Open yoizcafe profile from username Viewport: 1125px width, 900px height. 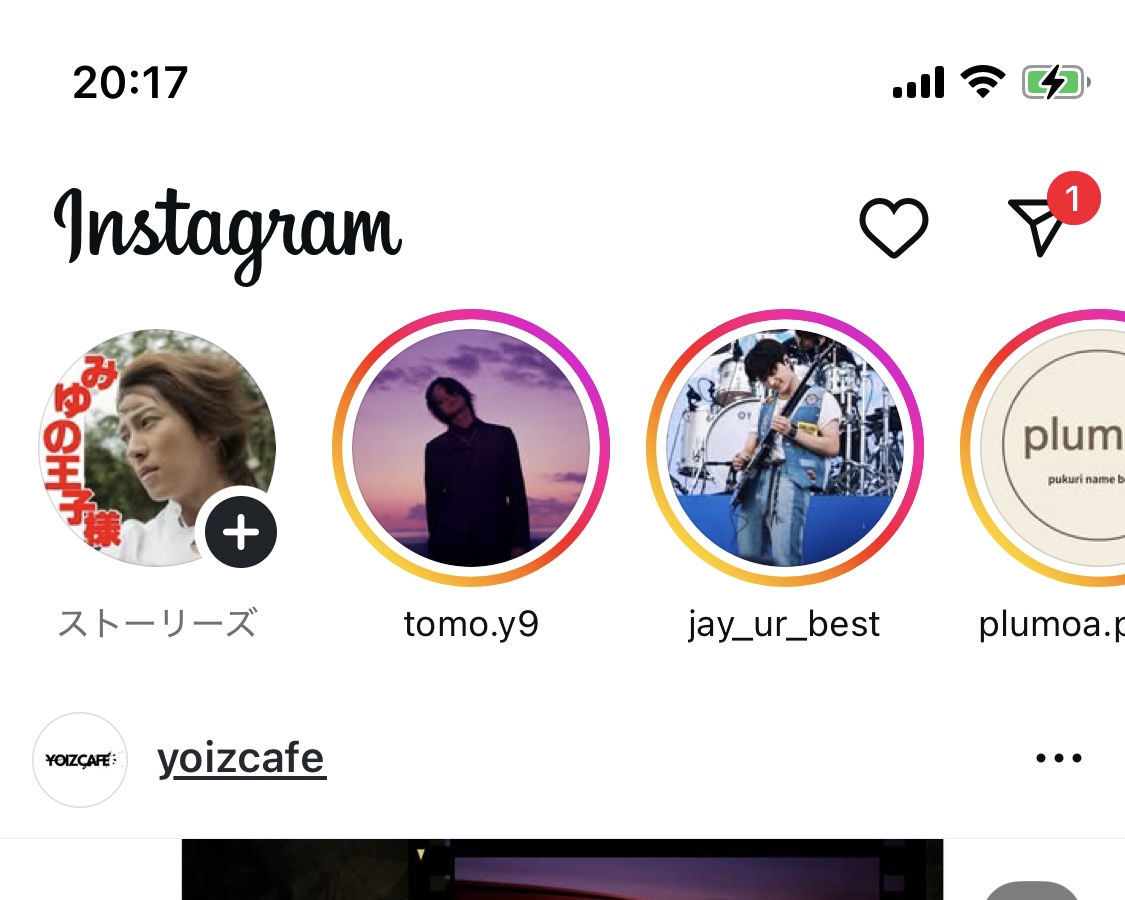point(241,759)
